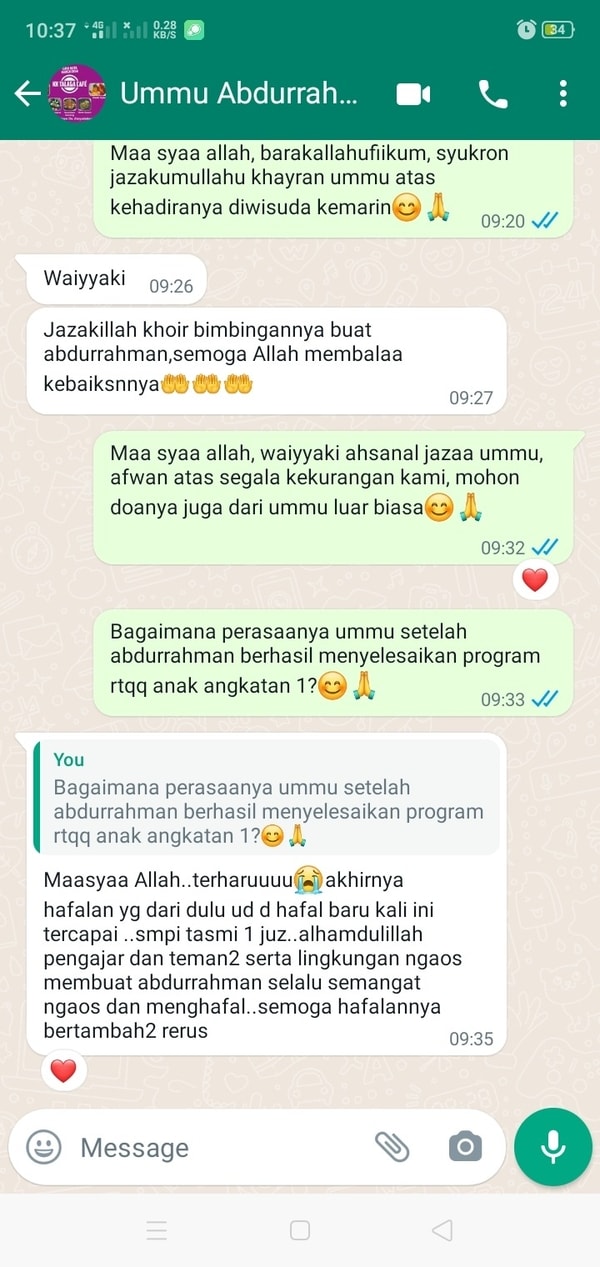The height and width of the screenshot is (1267, 600).
Task: Open Ummu Abdurrah... contact info
Action: coord(238,93)
